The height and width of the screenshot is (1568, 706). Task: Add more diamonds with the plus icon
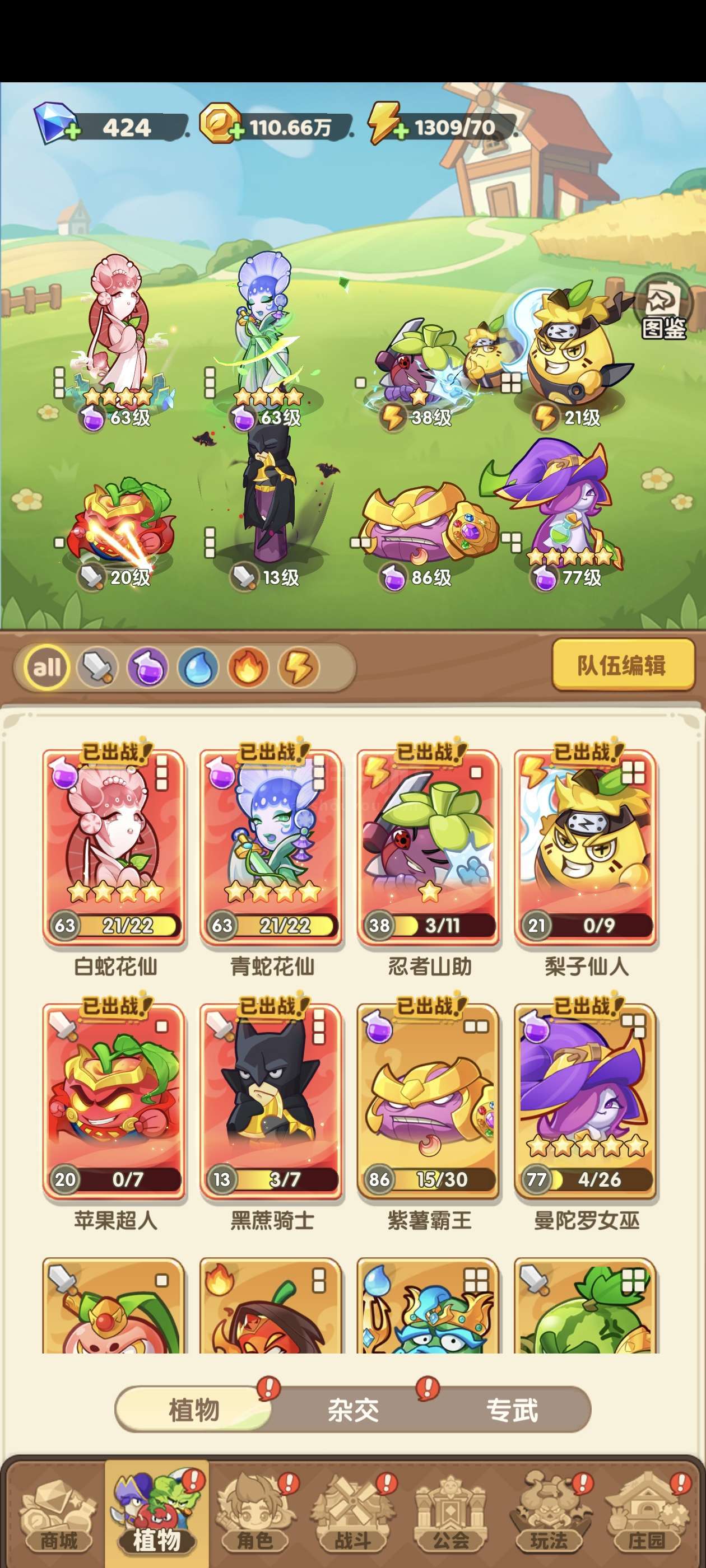(72, 132)
